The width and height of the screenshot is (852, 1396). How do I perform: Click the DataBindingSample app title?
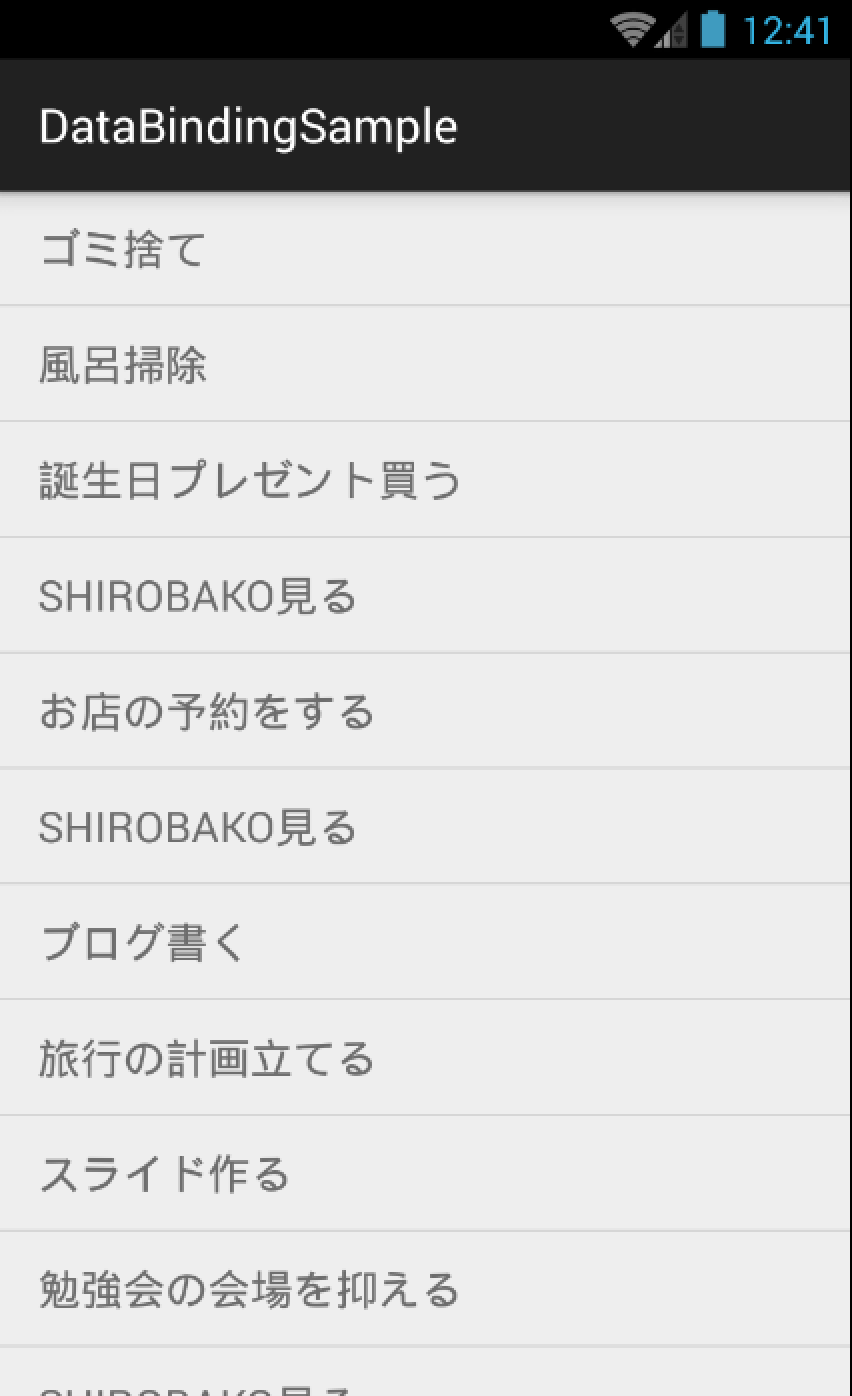click(x=248, y=125)
